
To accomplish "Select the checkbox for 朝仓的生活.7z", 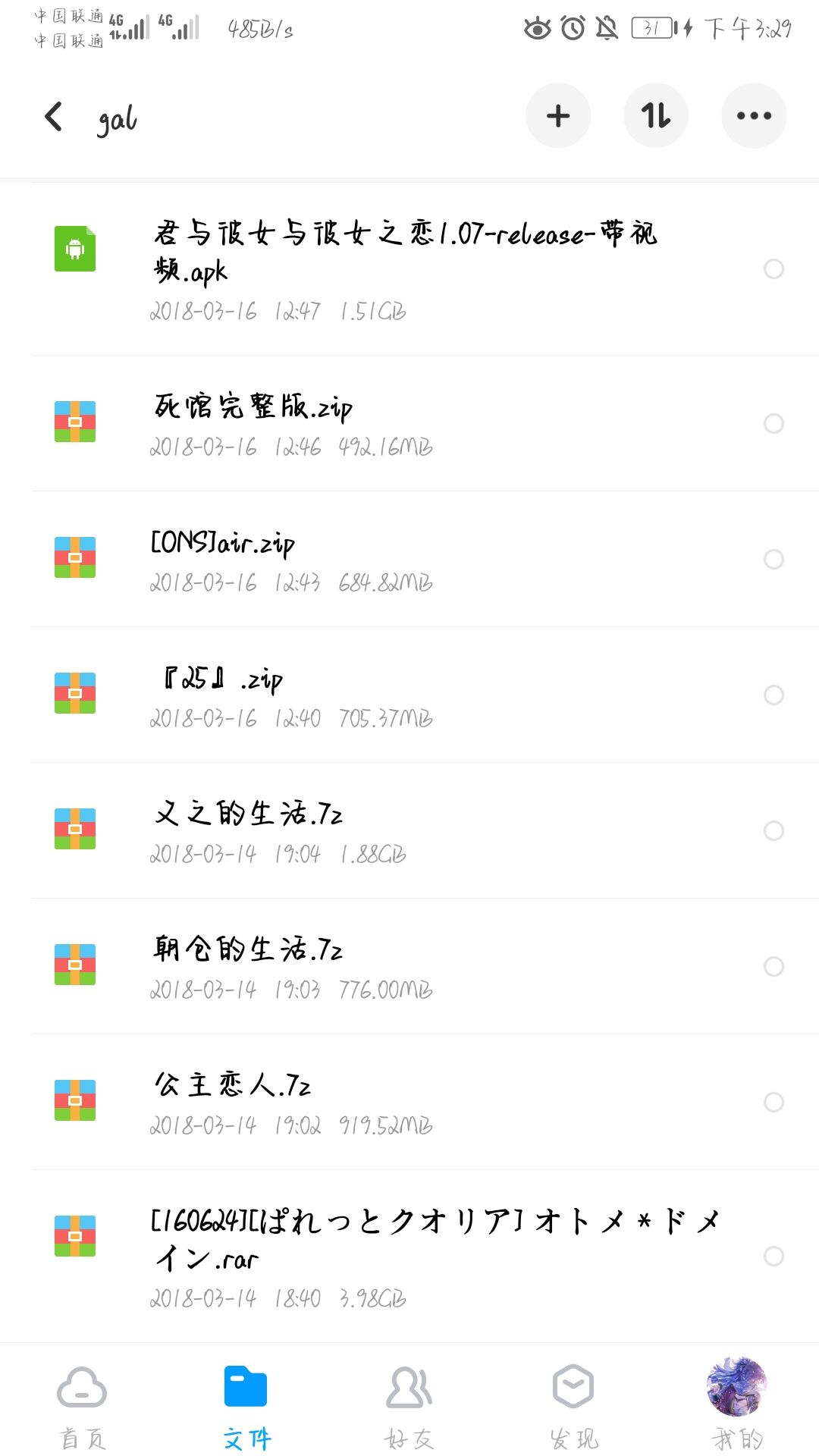I will pyautogui.click(x=773, y=966).
